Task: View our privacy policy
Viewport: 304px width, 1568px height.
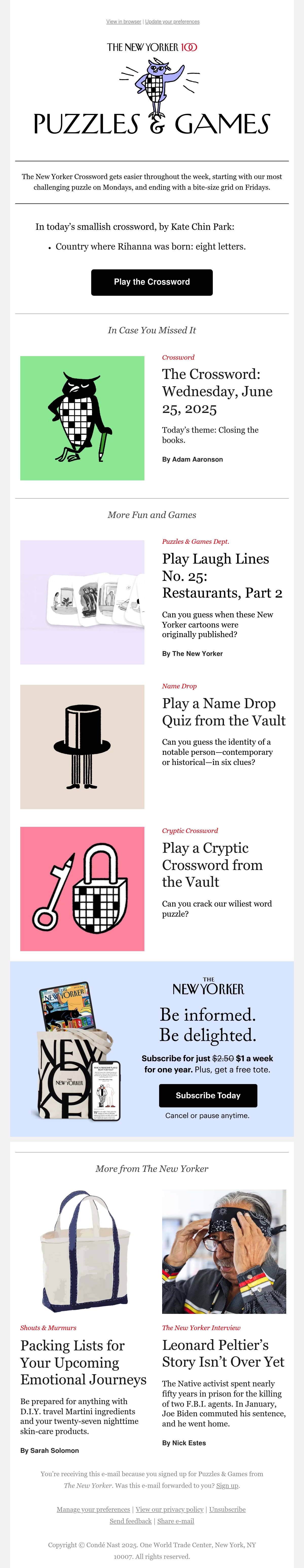Action: coord(170,1510)
